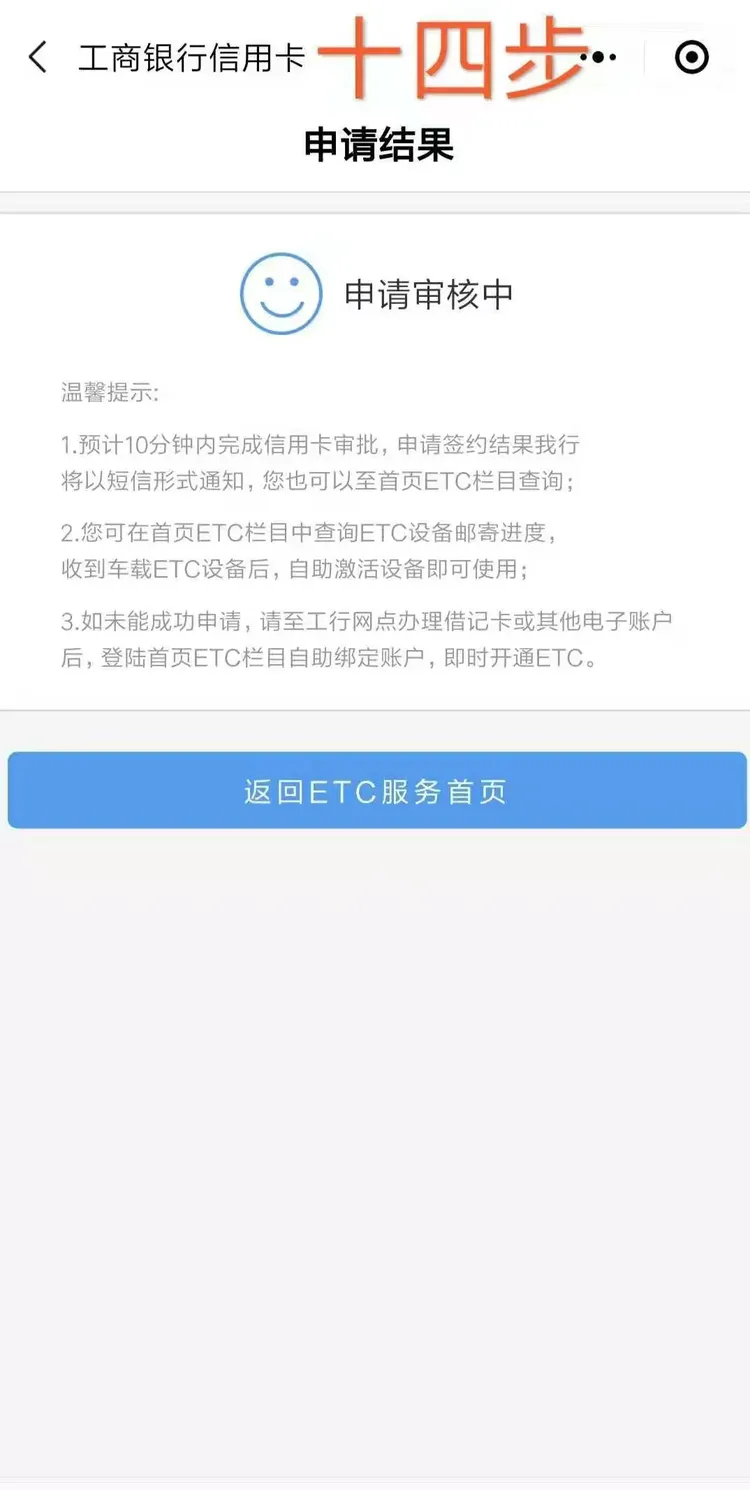Select the target circle icon top right
Viewport: 750px width, 1490px height.
[x=692, y=57]
